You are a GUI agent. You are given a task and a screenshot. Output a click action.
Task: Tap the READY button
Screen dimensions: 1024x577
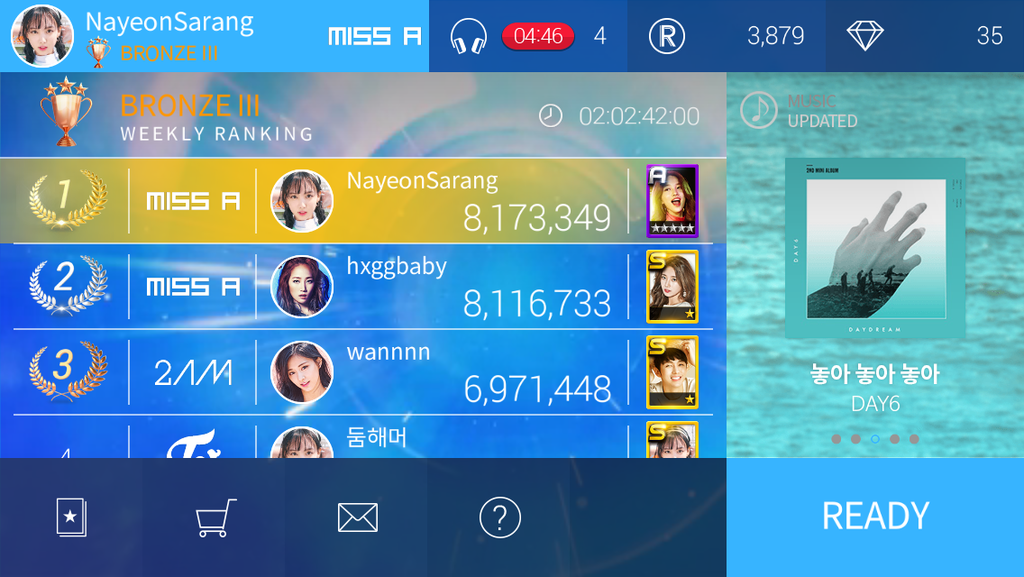[875, 516]
